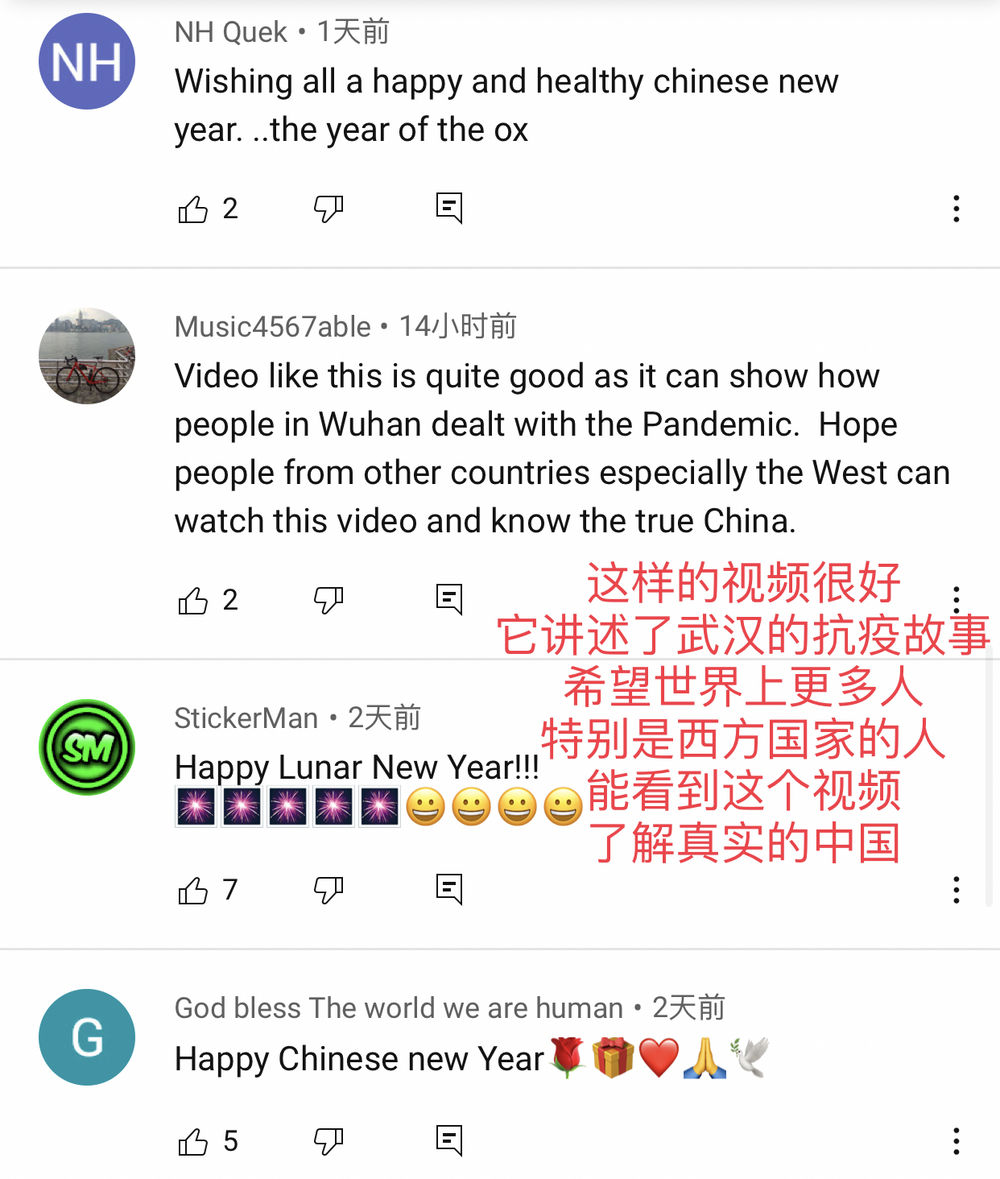
Task: View StickerMan's channel avatar
Action: click(x=86, y=747)
